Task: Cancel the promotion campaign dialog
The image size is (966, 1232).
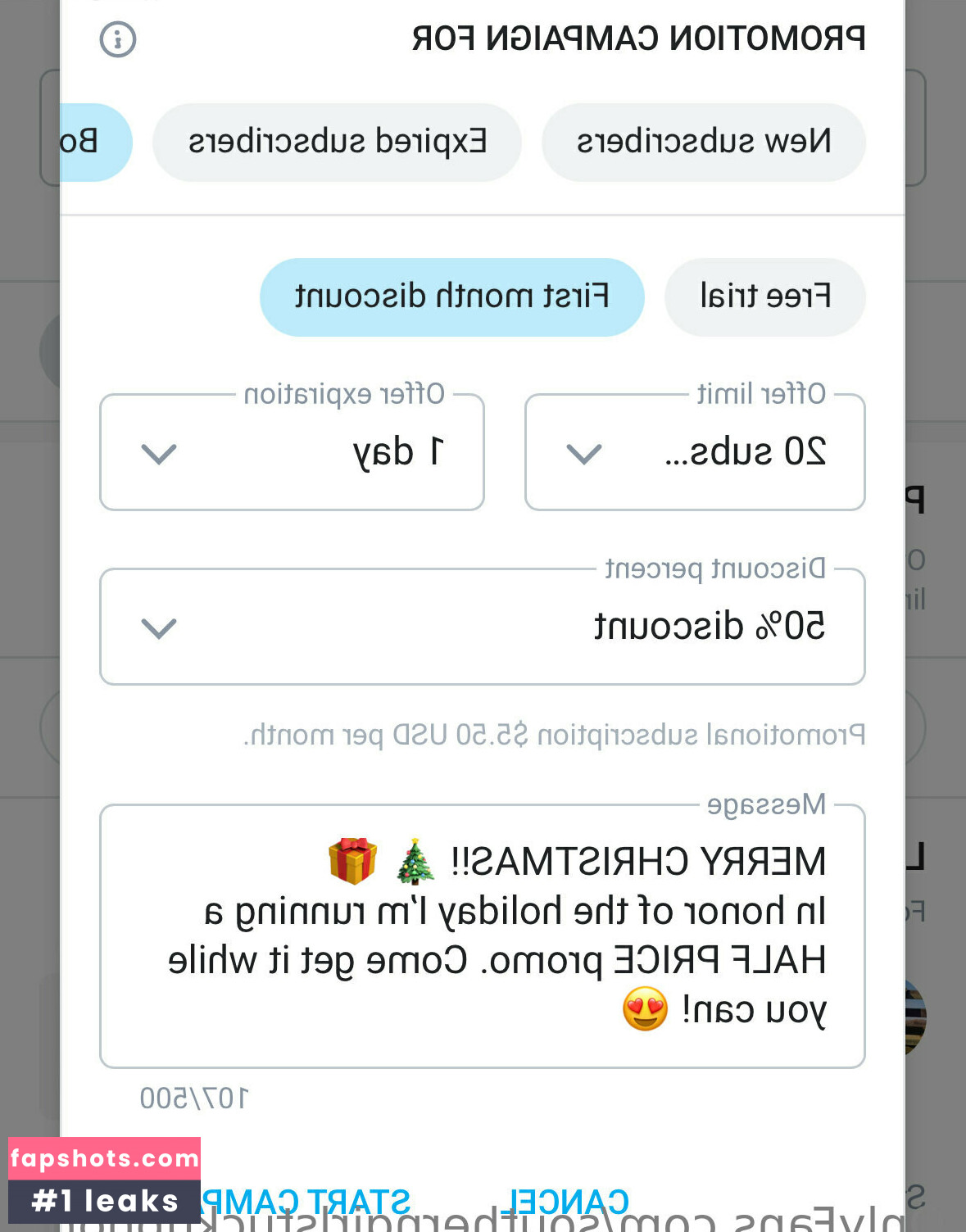Action: 569,1202
